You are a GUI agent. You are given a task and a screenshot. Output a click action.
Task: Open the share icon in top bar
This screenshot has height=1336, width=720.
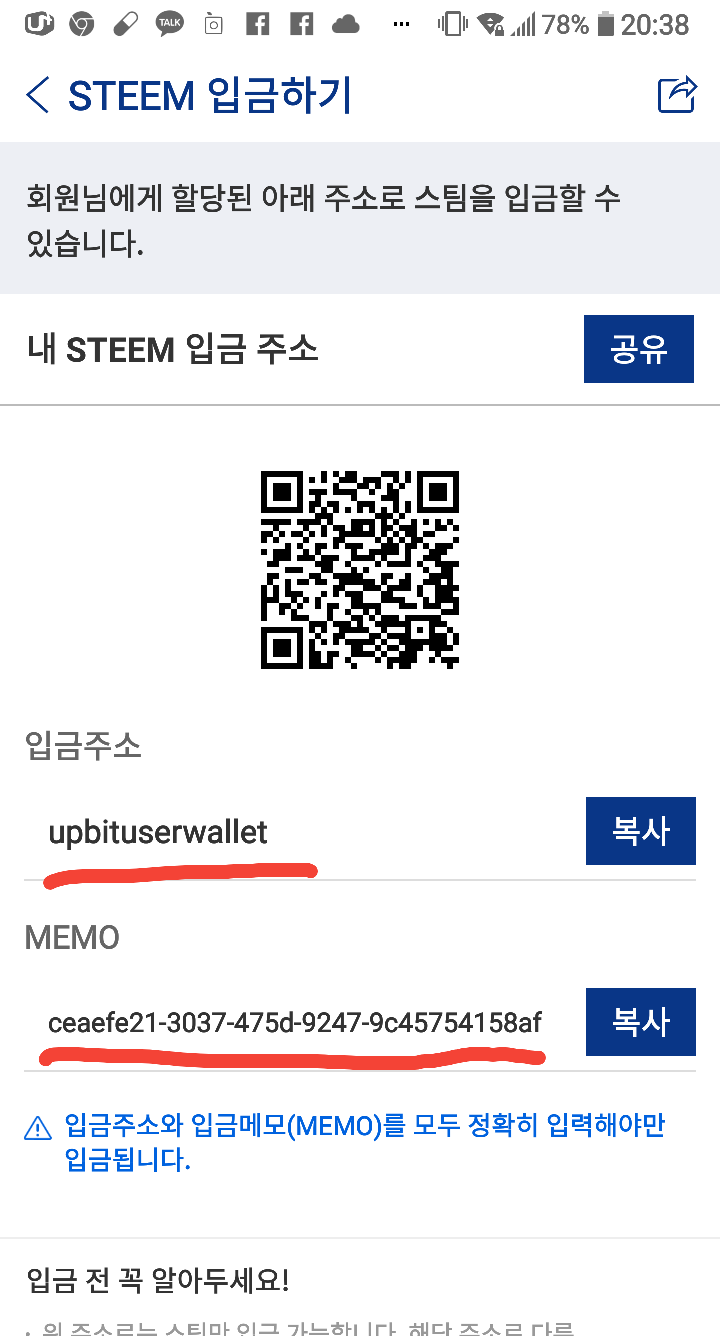(x=677, y=96)
